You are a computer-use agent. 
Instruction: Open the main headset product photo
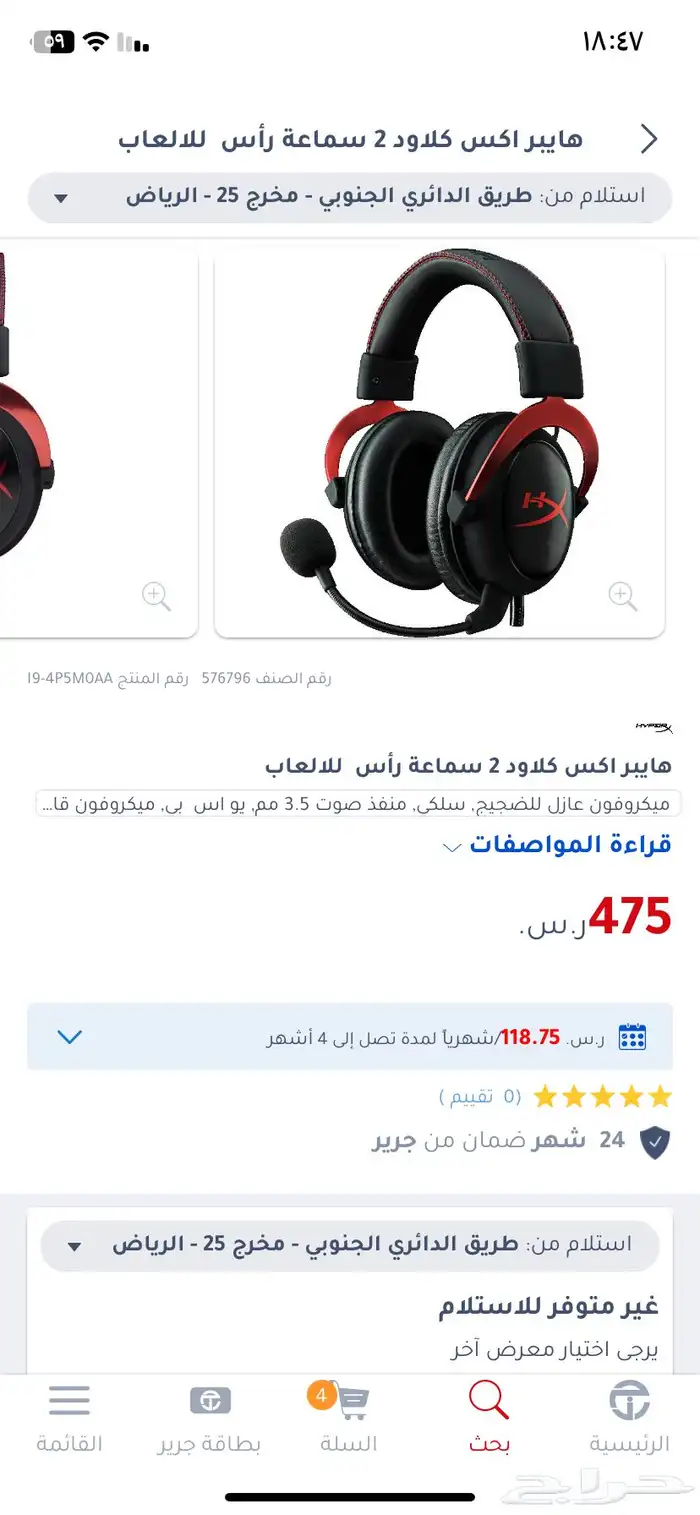pyautogui.click(x=440, y=444)
